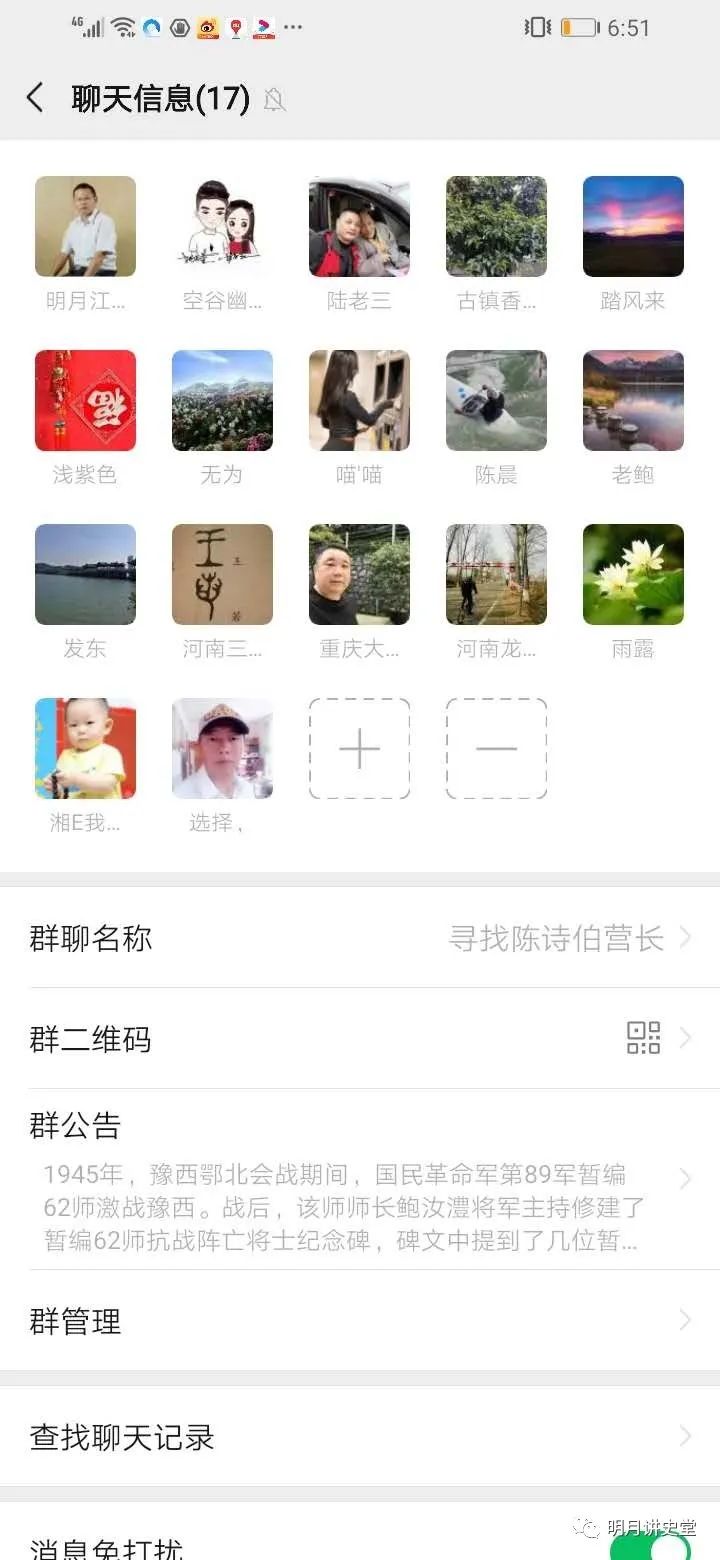Image resolution: width=720 pixels, height=1560 pixels.
Task: Open 发东's profile
Action: coord(85,575)
